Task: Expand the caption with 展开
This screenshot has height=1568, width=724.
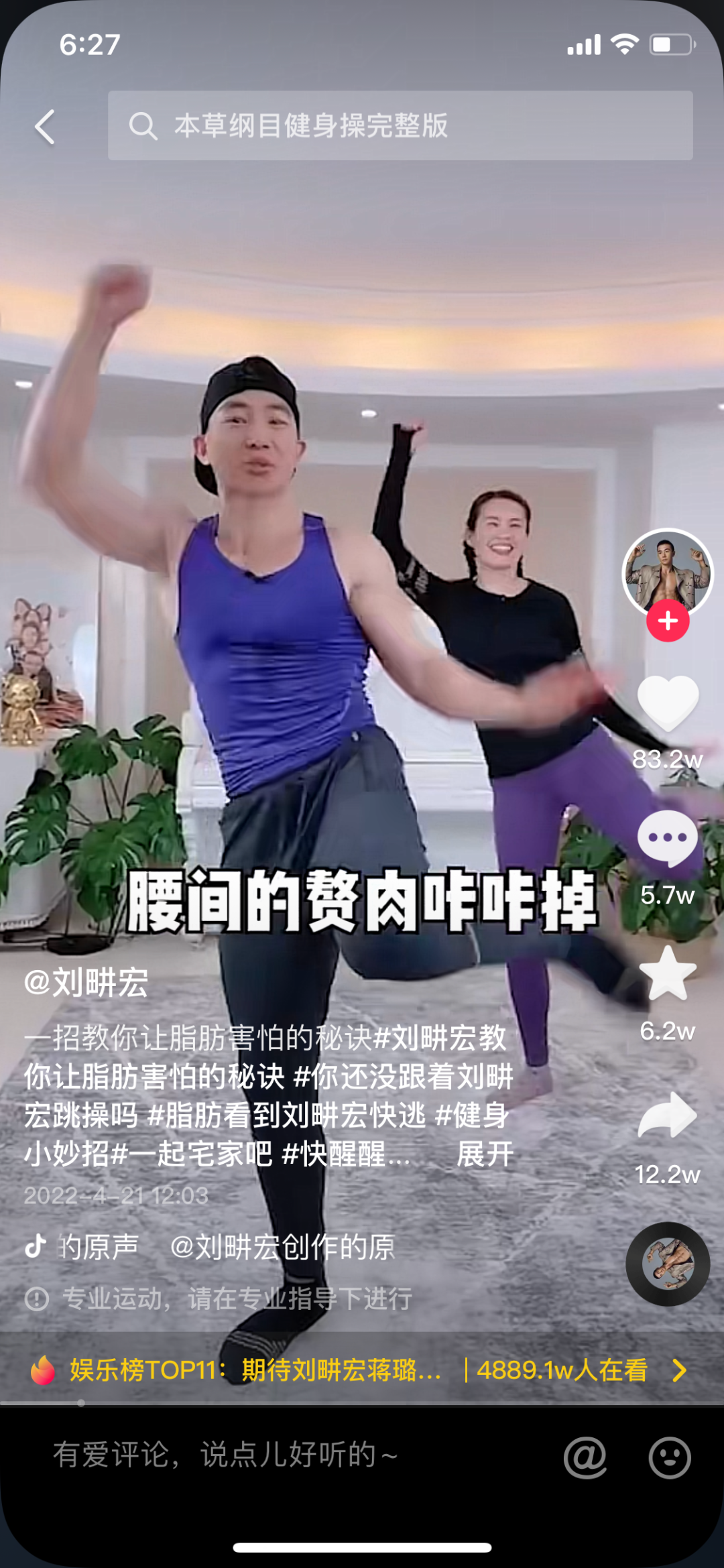Action: pos(485,1154)
